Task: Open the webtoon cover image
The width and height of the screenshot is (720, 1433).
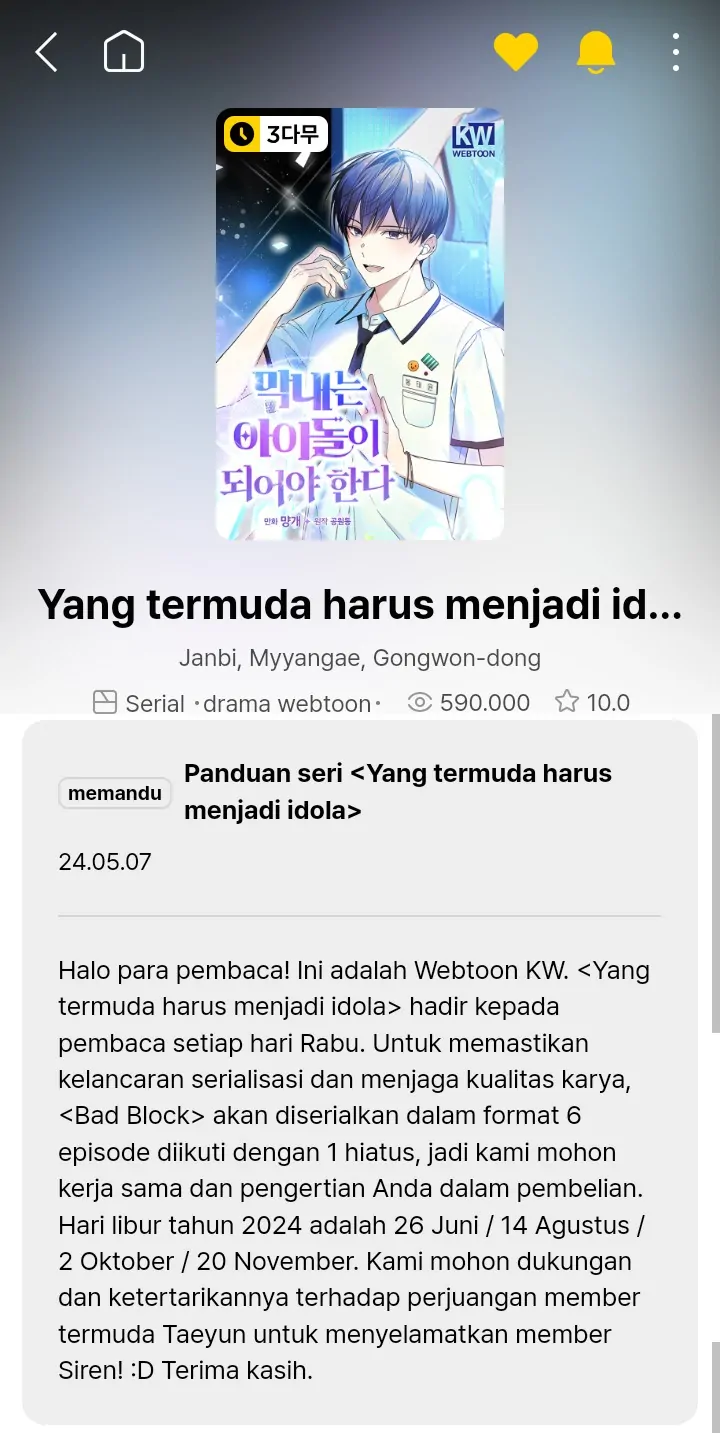Action: tap(360, 324)
